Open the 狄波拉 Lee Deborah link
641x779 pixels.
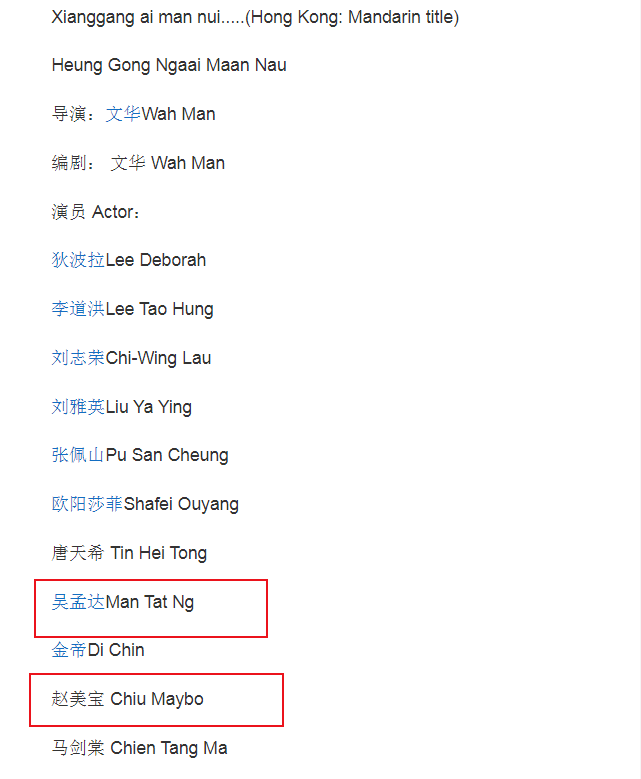[x=78, y=260]
